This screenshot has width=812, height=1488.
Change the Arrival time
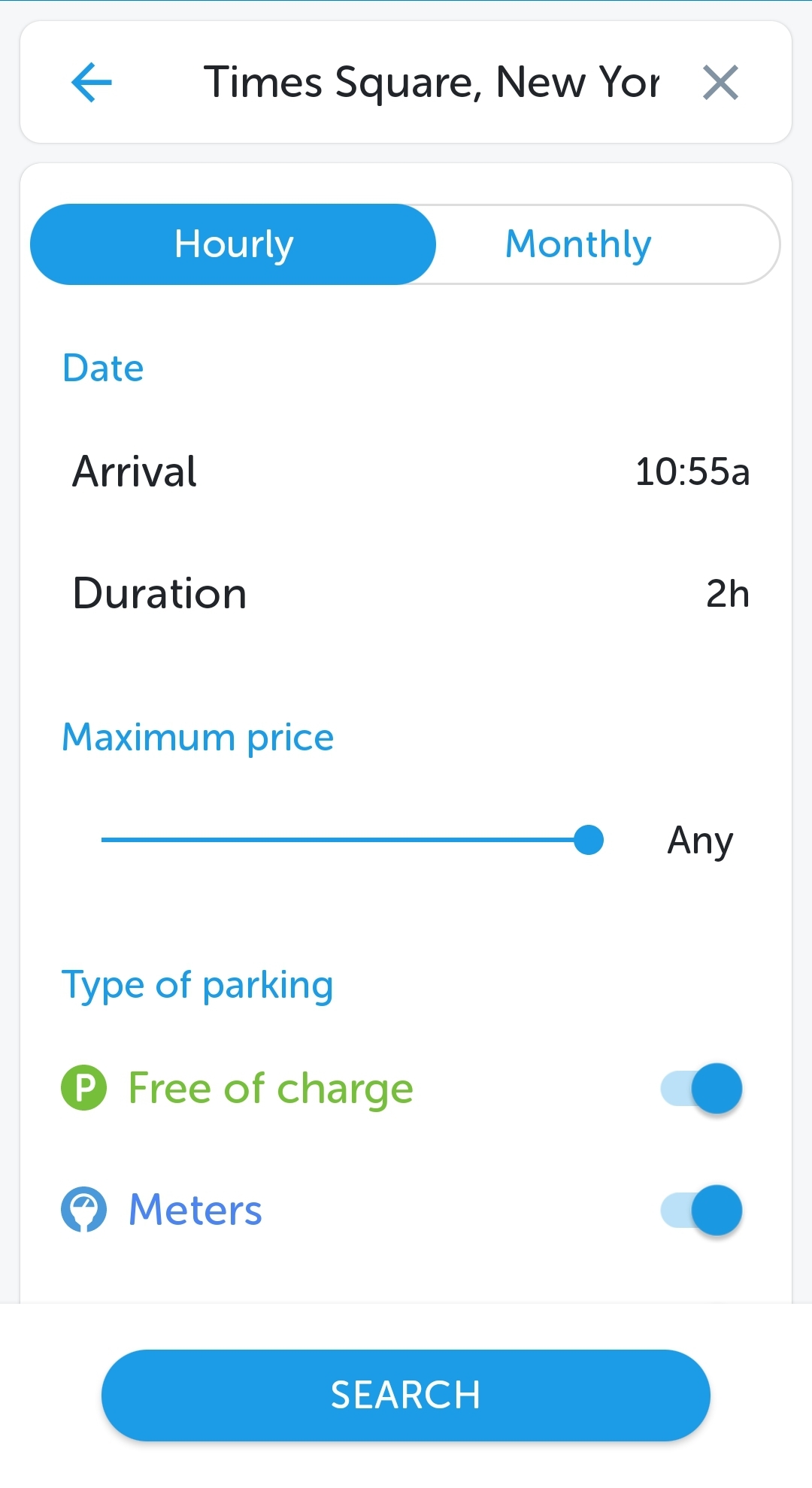pyautogui.click(x=692, y=472)
